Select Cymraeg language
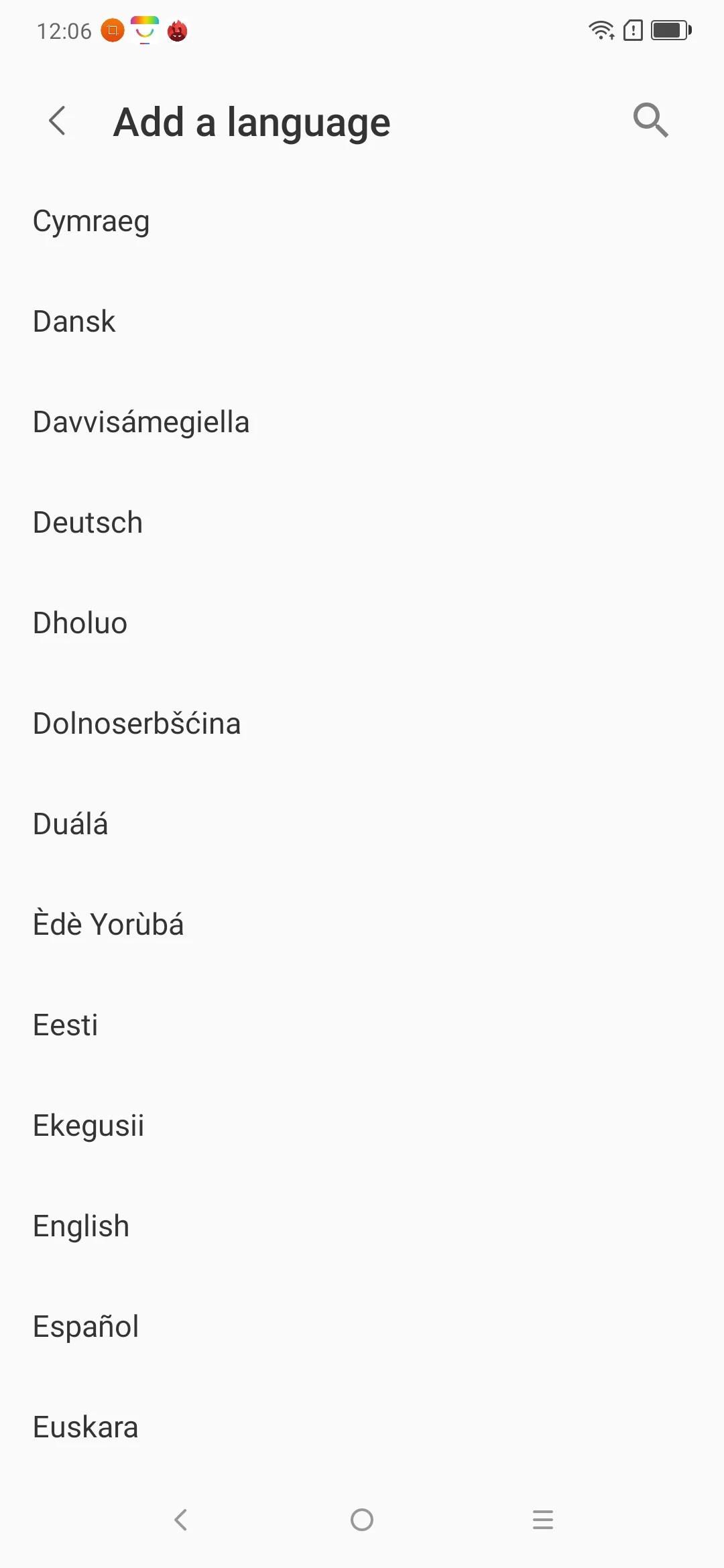Image resolution: width=724 pixels, height=1568 pixels. (x=362, y=221)
